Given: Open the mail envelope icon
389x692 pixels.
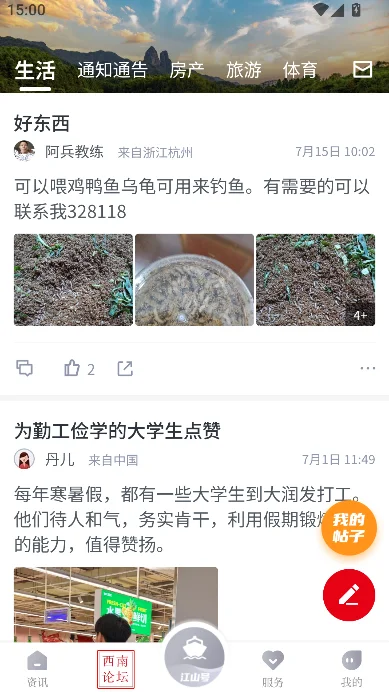Looking at the screenshot, I should pos(363,70).
